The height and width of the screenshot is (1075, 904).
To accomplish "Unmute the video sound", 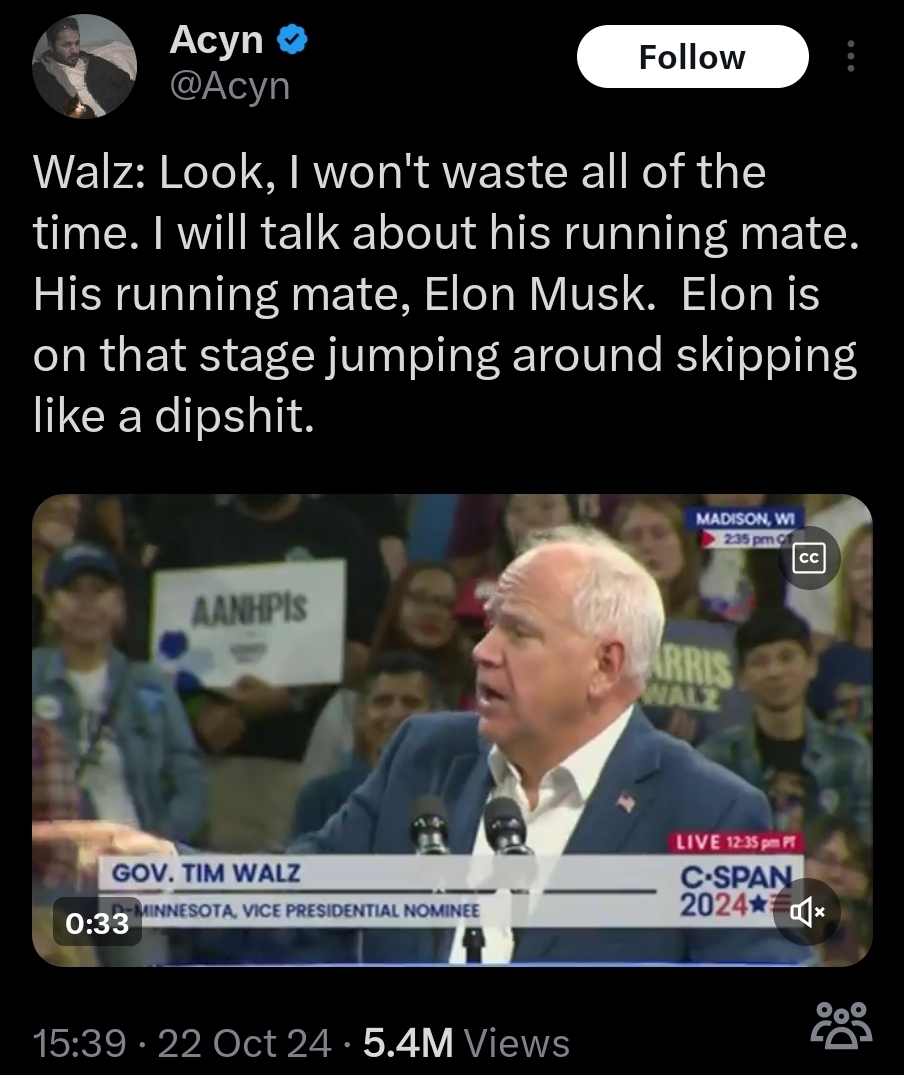I will tap(807, 912).
